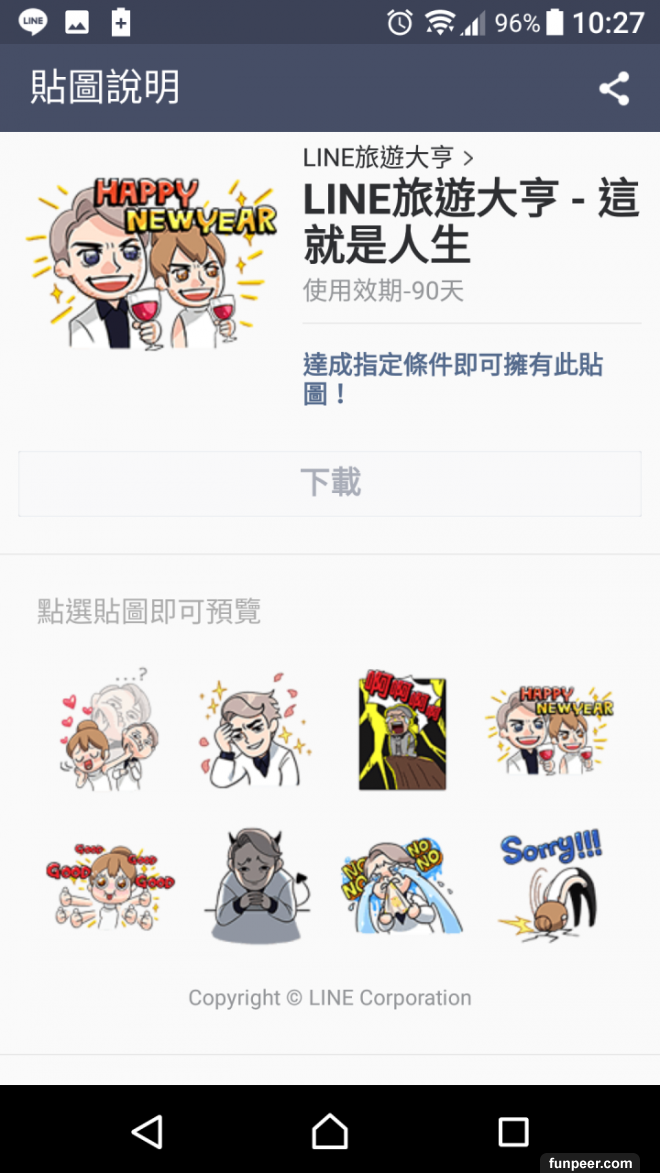Open the LINE旅遊大亨 creator page link
Viewport: 660px width, 1173px height.
coord(388,157)
